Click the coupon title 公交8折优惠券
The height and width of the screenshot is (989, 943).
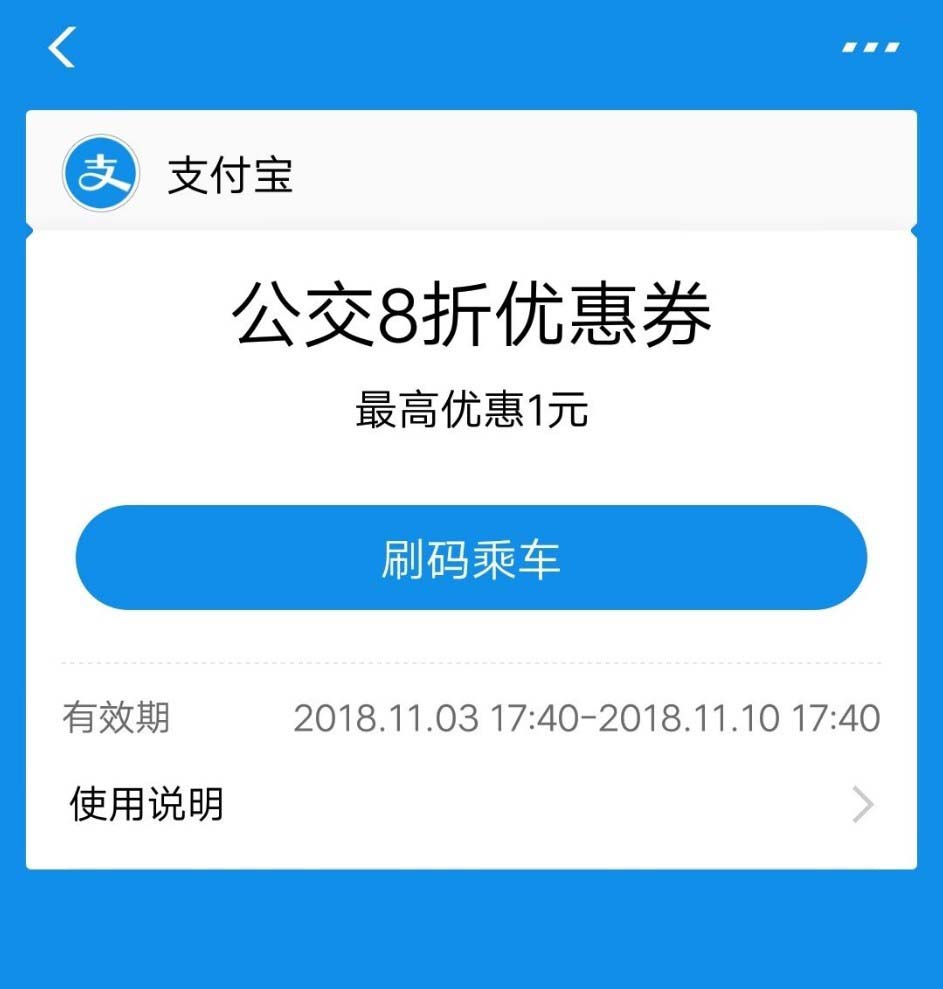point(471,312)
